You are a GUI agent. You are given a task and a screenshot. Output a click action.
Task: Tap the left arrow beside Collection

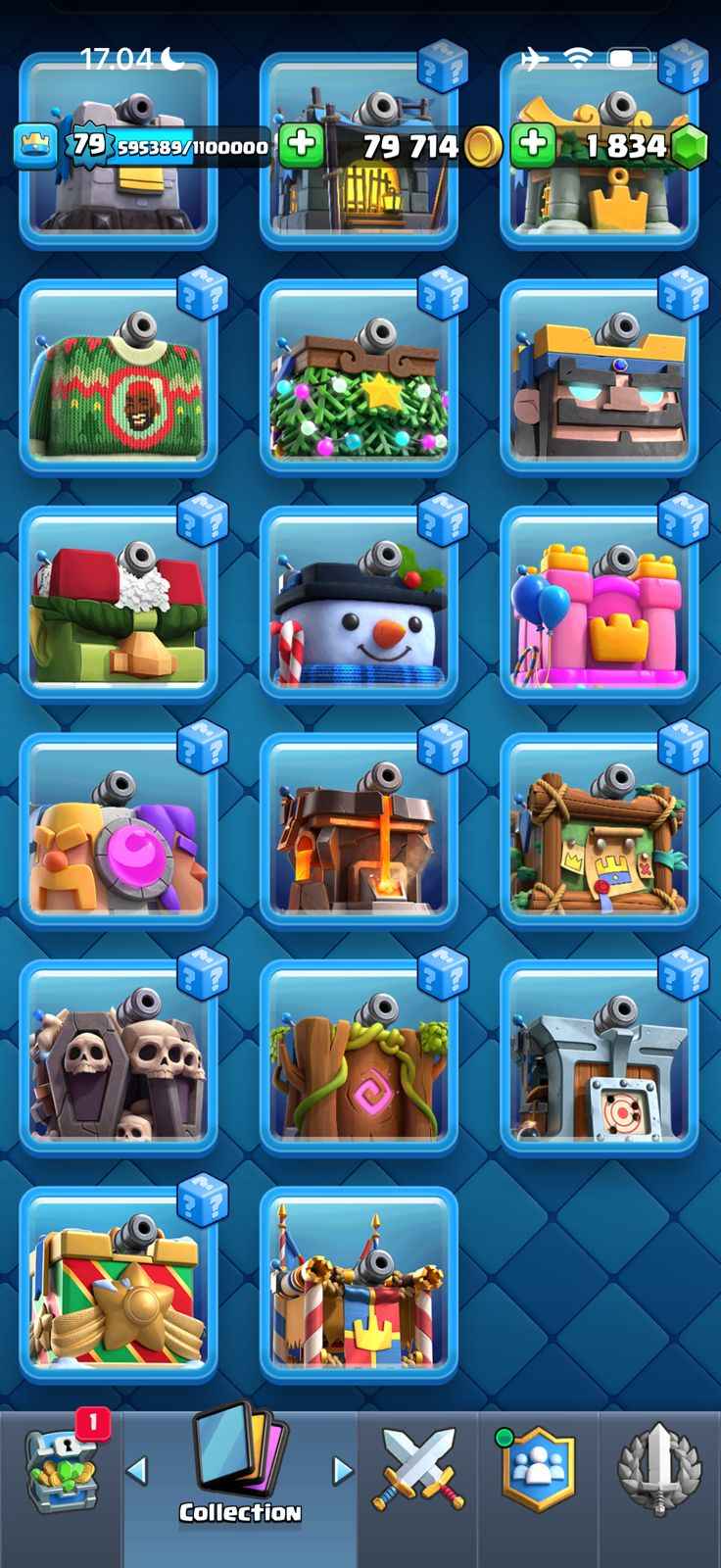coord(137,1470)
